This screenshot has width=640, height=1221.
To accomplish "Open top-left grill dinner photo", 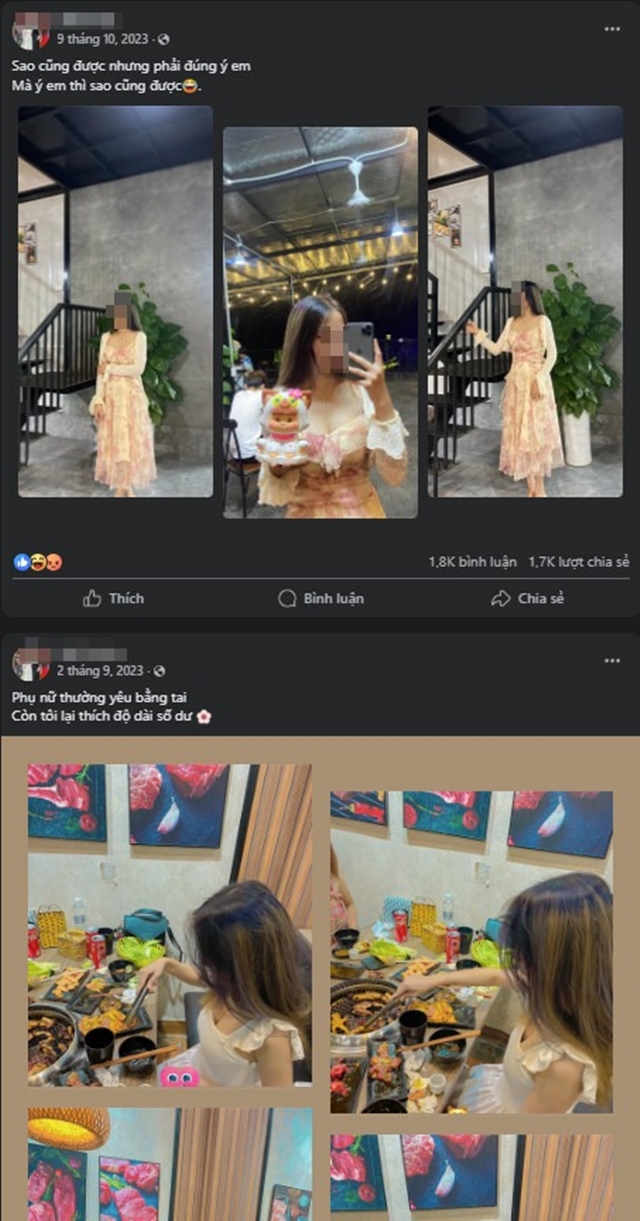I will (169, 925).
